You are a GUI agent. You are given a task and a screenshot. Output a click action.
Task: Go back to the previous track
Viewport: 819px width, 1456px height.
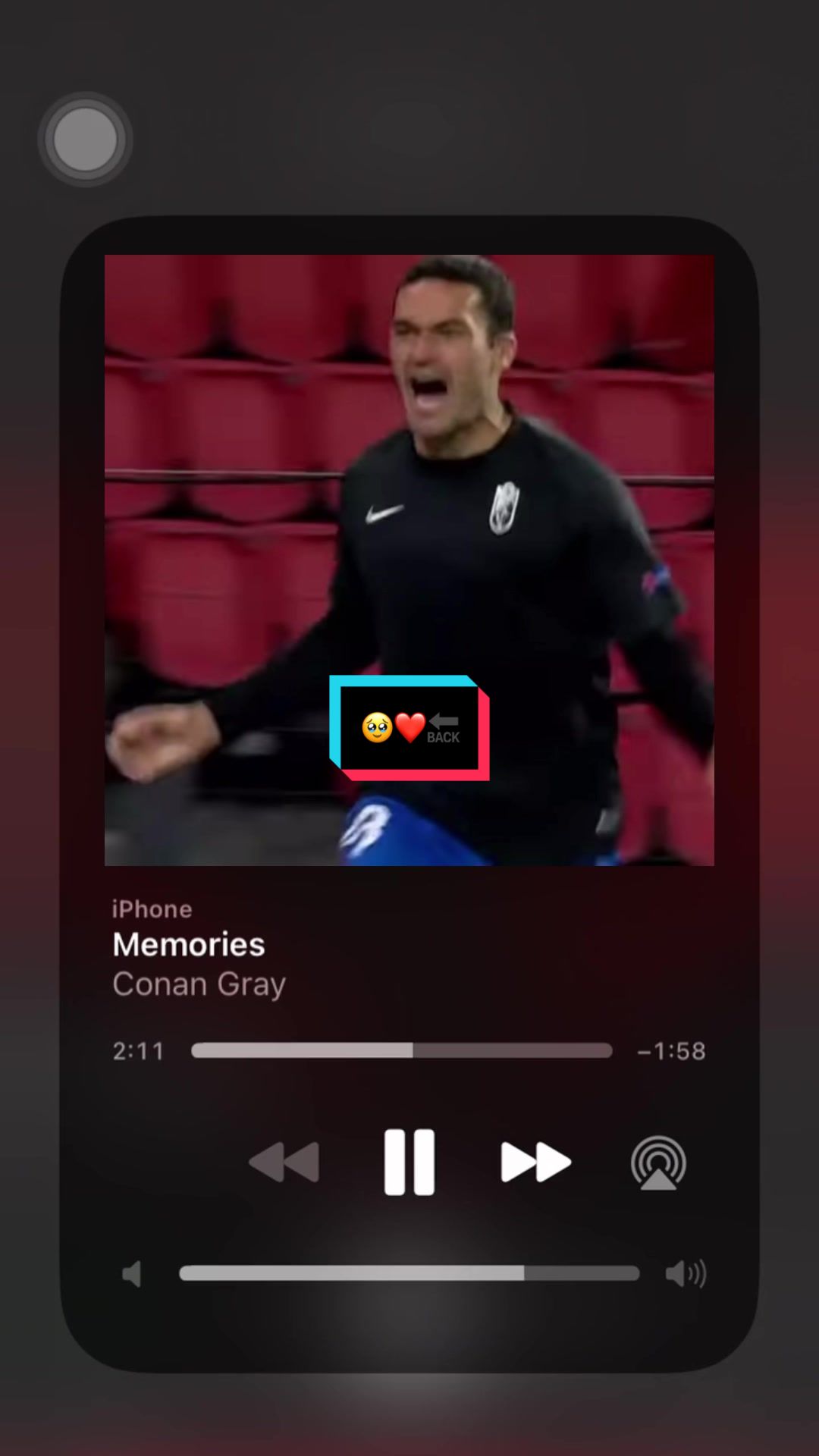pos(284,1162)
